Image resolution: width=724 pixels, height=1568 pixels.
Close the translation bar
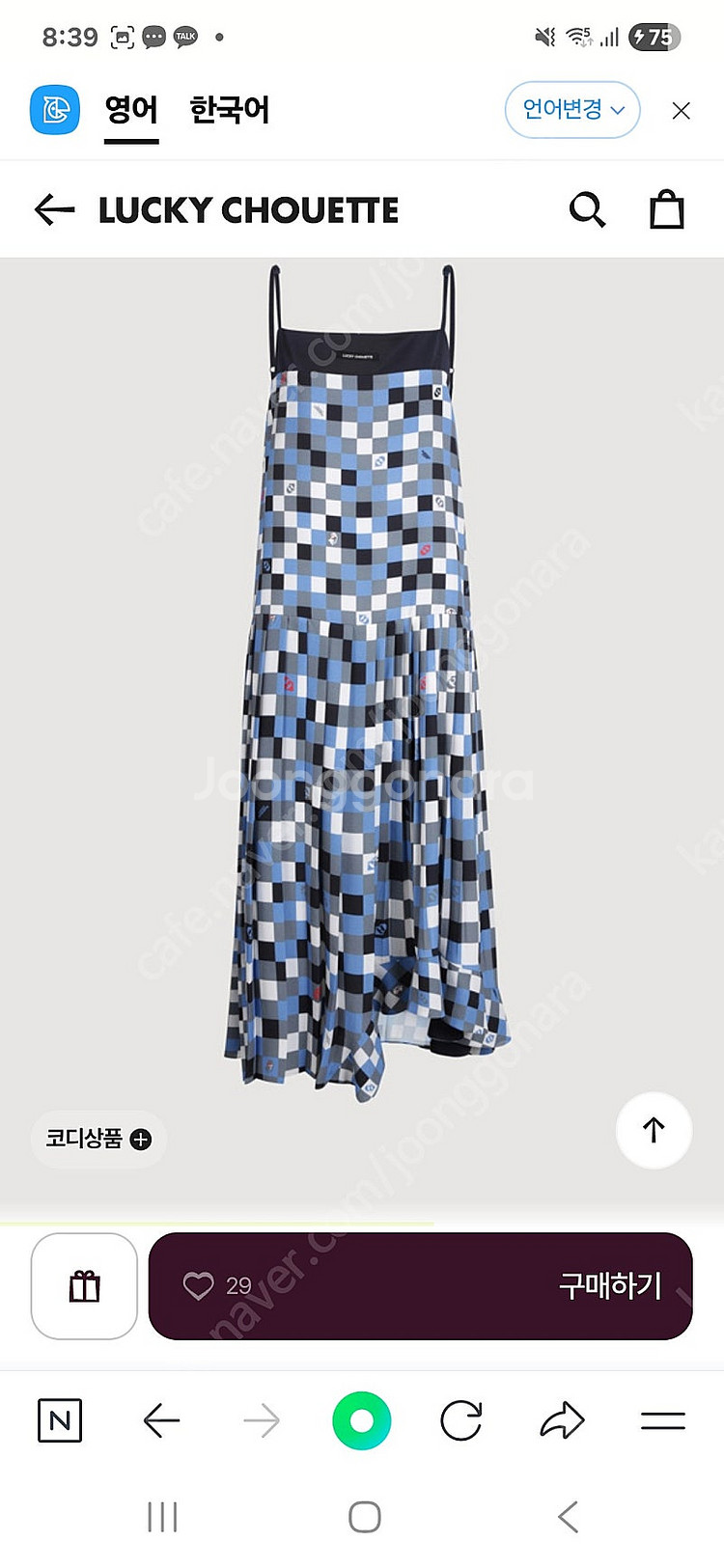tap(681, 111)
